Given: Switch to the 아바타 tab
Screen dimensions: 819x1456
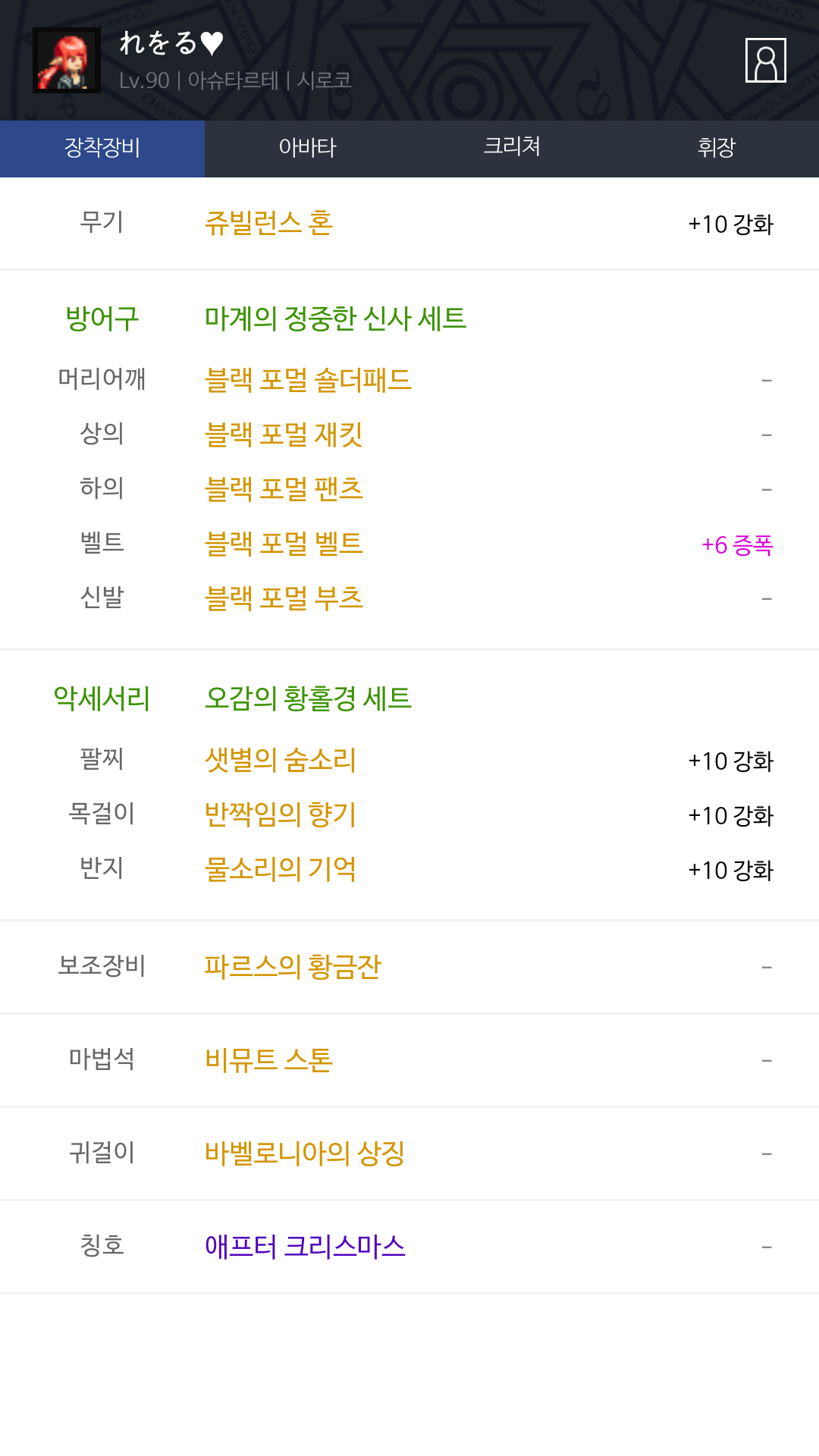Looking at the screenshot, I should [307, 148].
